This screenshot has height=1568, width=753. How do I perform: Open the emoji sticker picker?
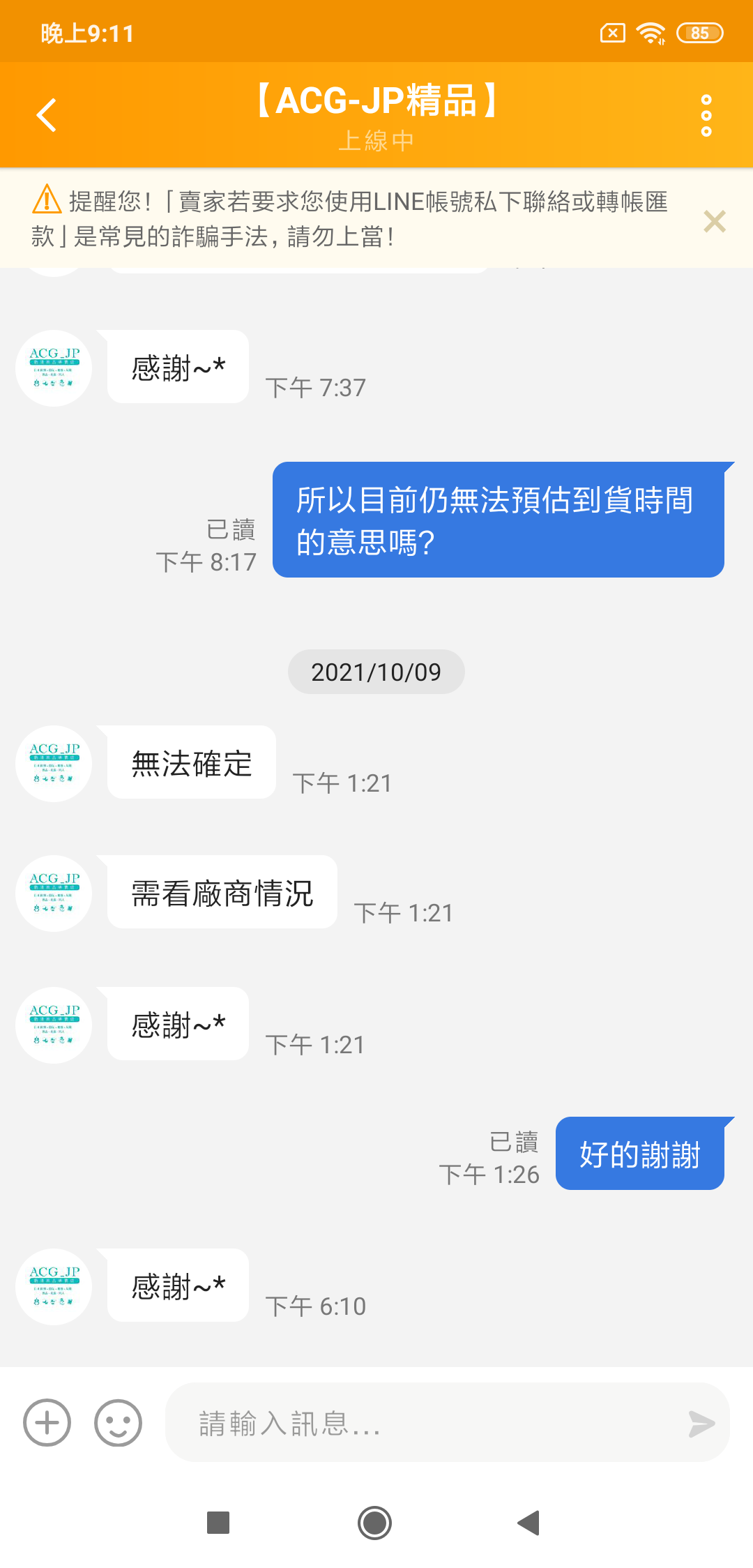pos(118,1422)
